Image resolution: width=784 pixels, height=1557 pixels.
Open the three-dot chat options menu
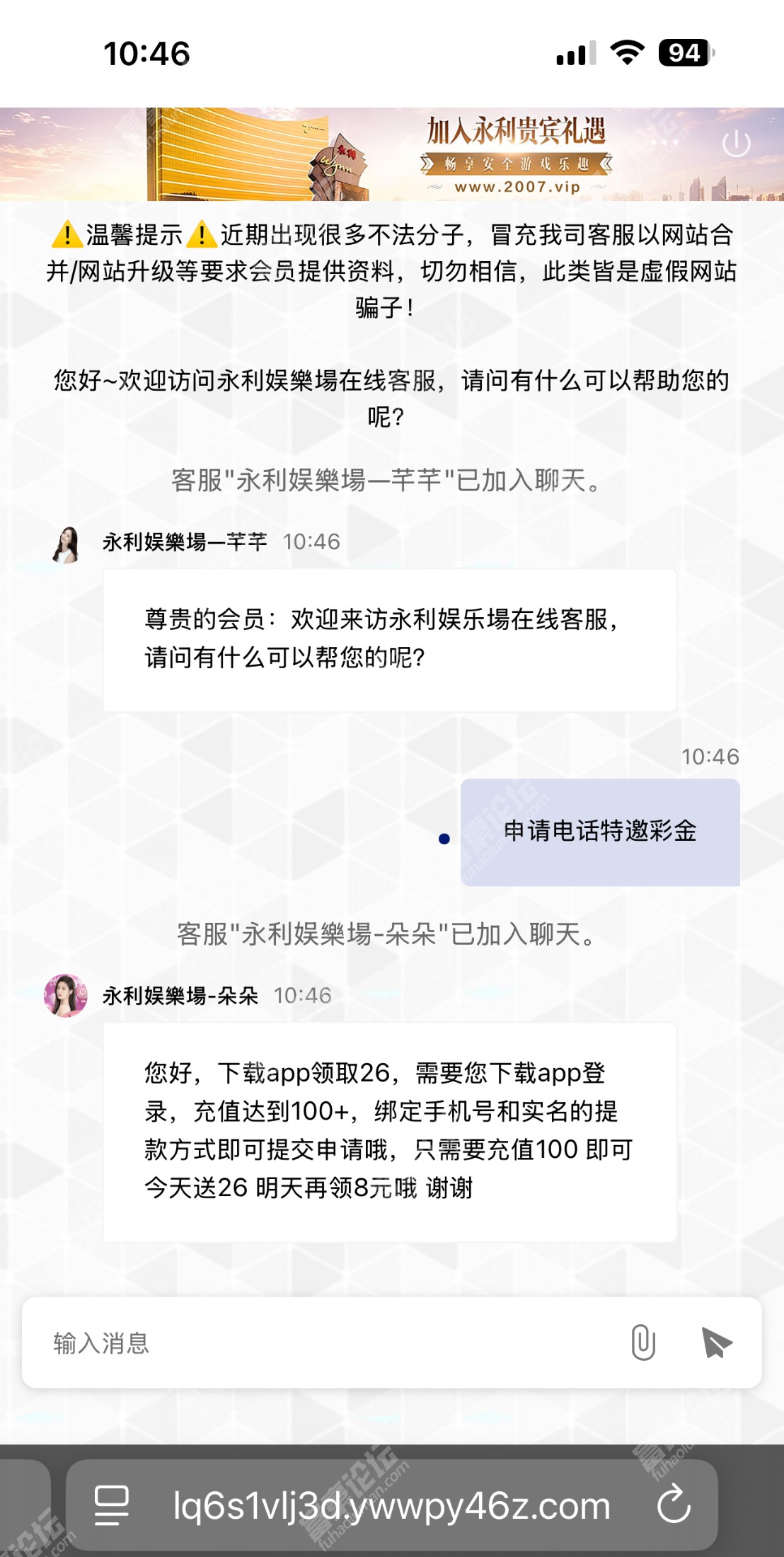(664, 143)
